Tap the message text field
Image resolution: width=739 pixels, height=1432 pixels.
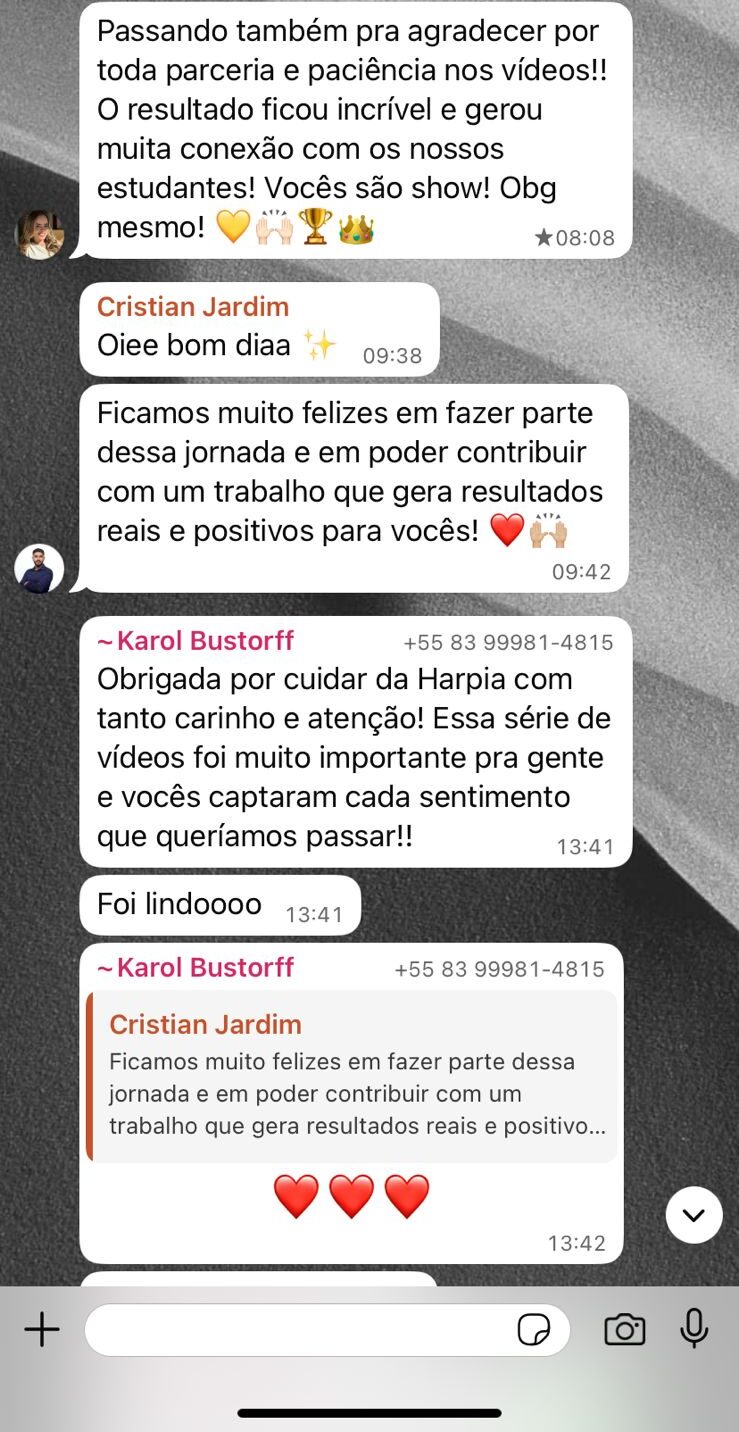point(300,1330)
